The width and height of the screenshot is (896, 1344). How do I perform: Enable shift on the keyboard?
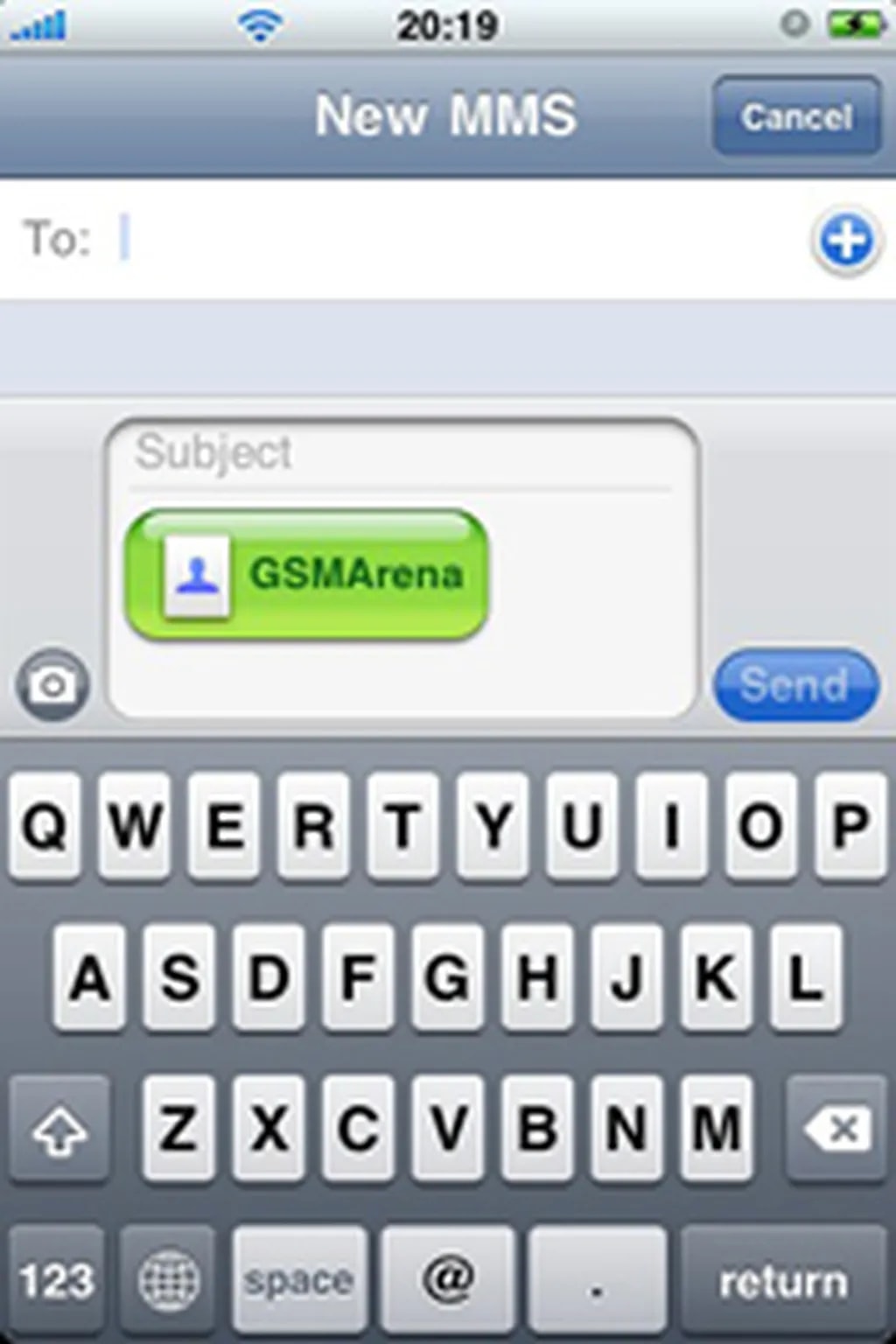[x=59, y=1130]
